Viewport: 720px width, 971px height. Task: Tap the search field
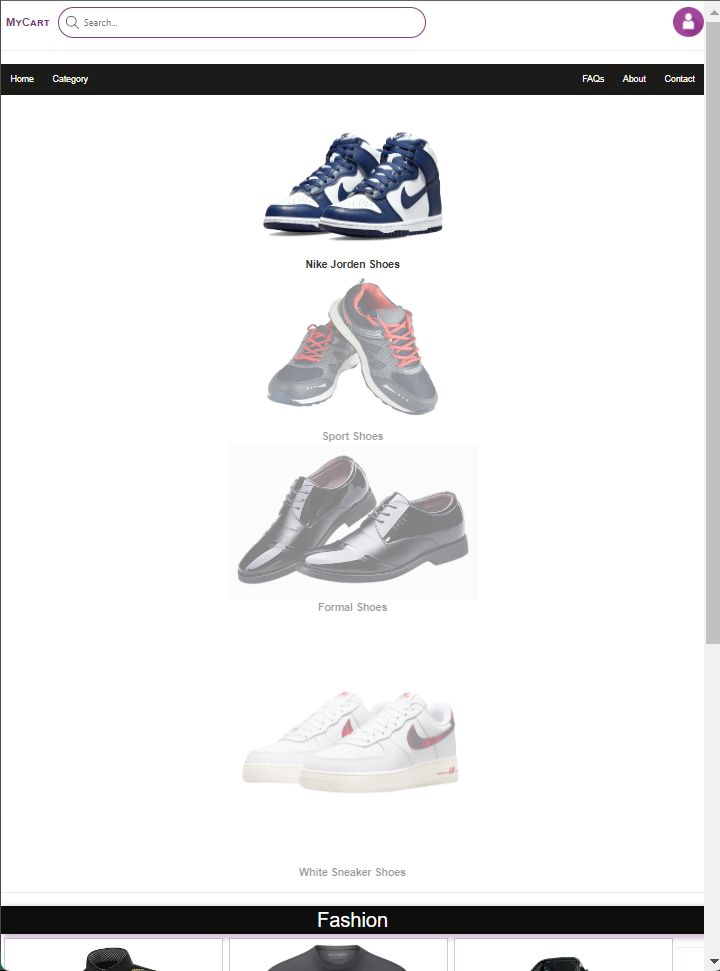pyautogui.click(x=250, y=22)
